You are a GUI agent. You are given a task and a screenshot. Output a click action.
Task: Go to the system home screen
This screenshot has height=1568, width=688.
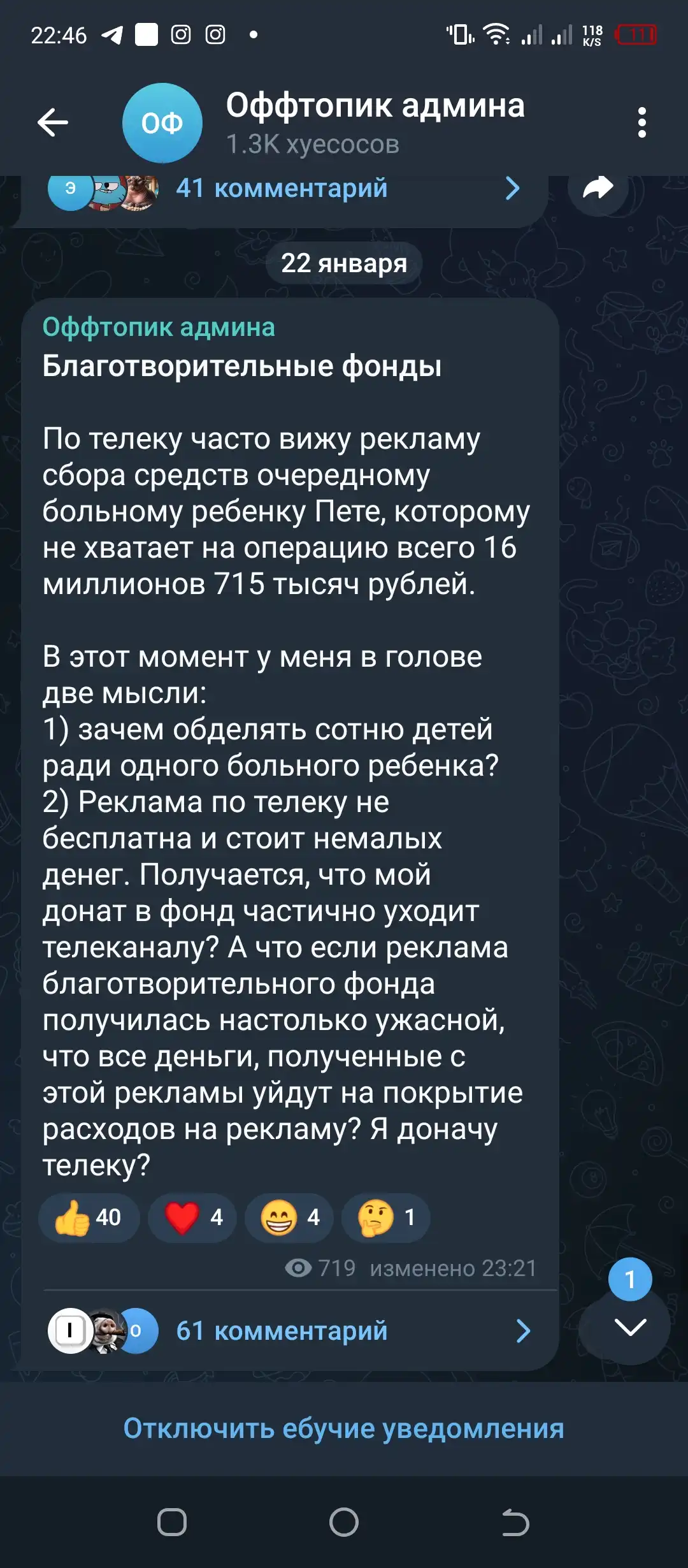click(344, 1522)
